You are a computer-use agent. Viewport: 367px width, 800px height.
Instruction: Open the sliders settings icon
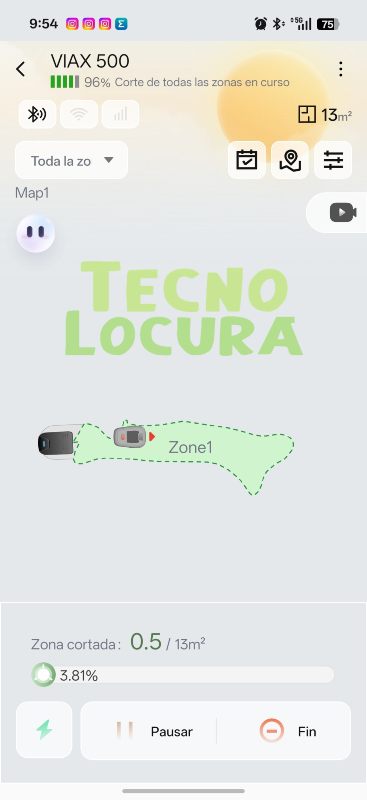click(x=333, y=160)
